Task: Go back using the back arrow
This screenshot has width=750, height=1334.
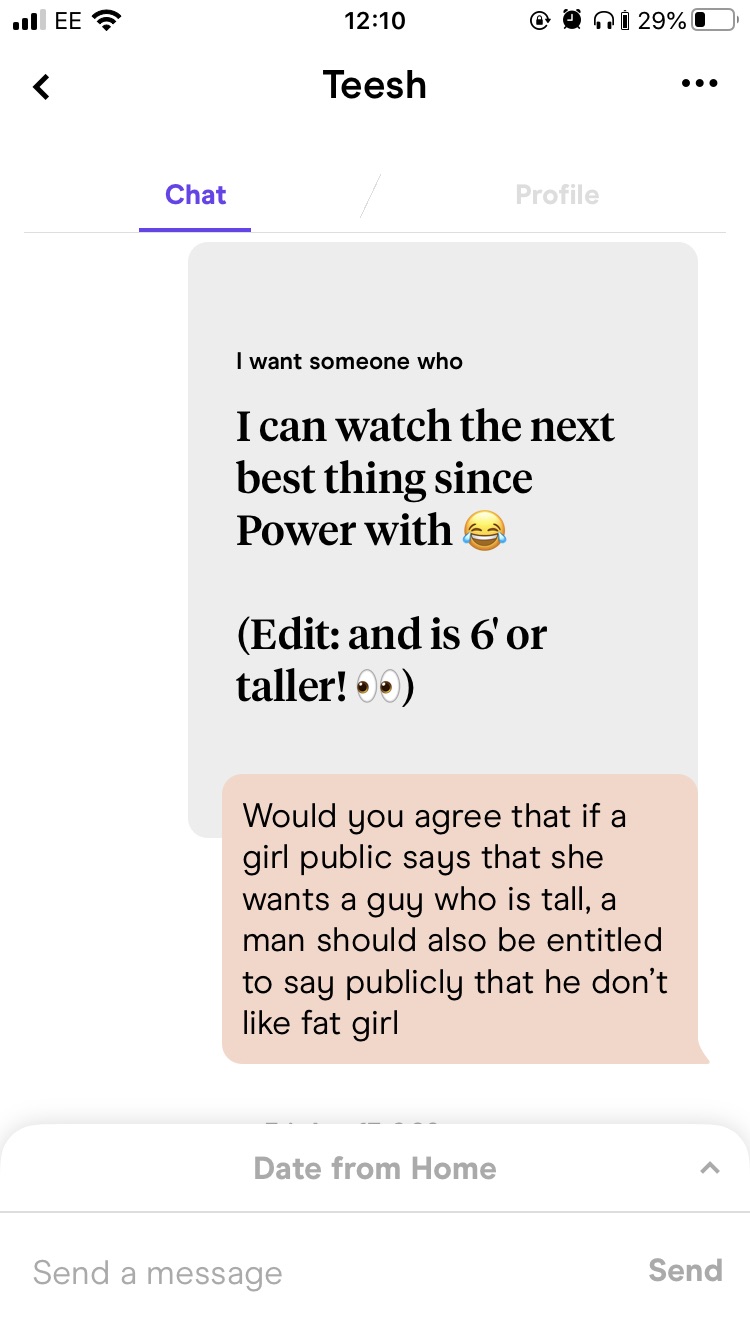Action: pyautogui.click(x=41, y=87)
